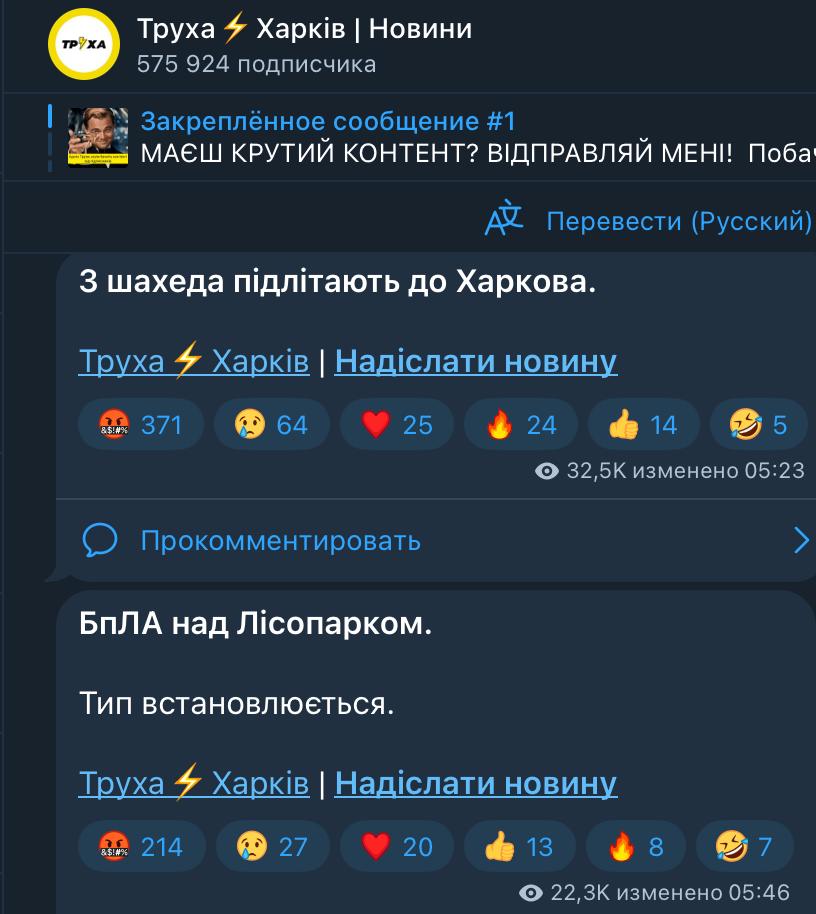Open Труха Харків link in the shahed post
The width and height of the screenshot is (816, 914).
pos(194,361)
